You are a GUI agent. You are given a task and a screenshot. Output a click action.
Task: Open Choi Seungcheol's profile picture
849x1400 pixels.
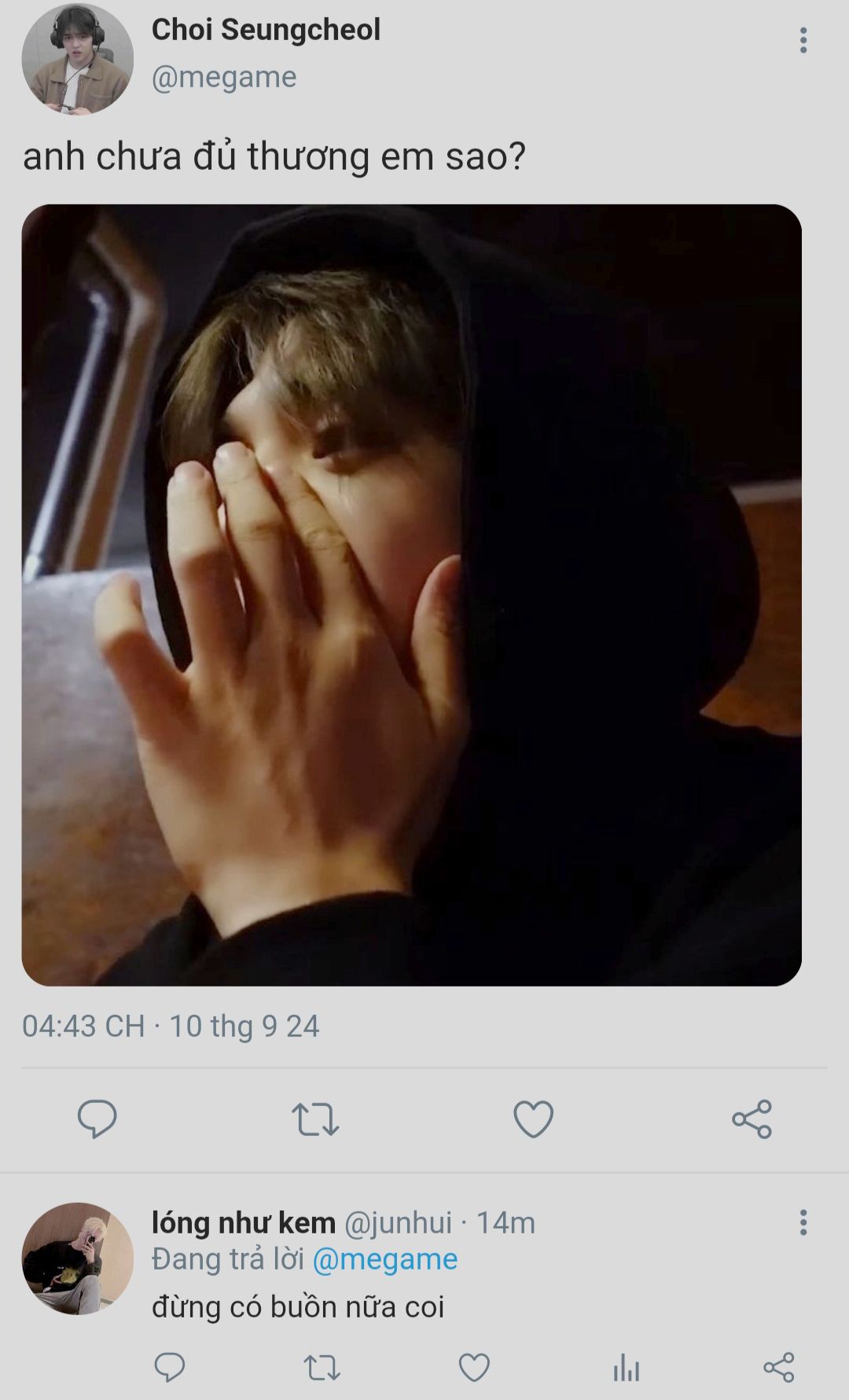pos(77,59)
